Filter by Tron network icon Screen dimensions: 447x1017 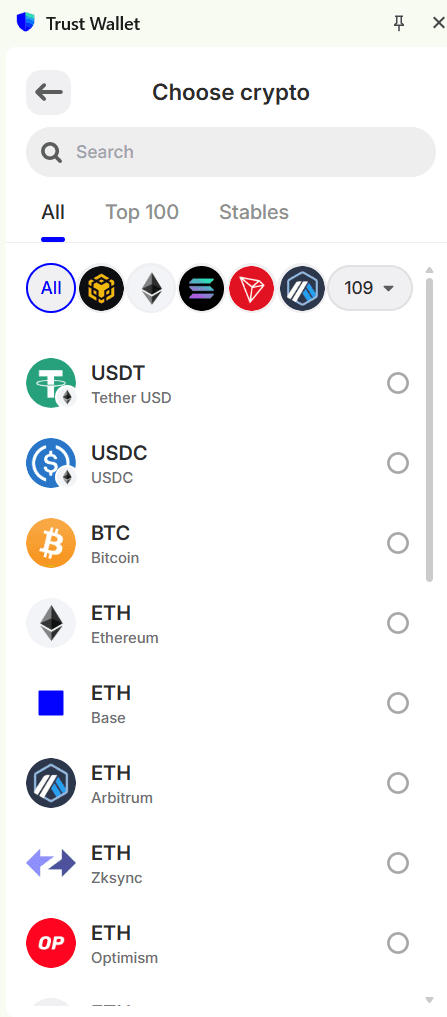[x=252, y=288]
